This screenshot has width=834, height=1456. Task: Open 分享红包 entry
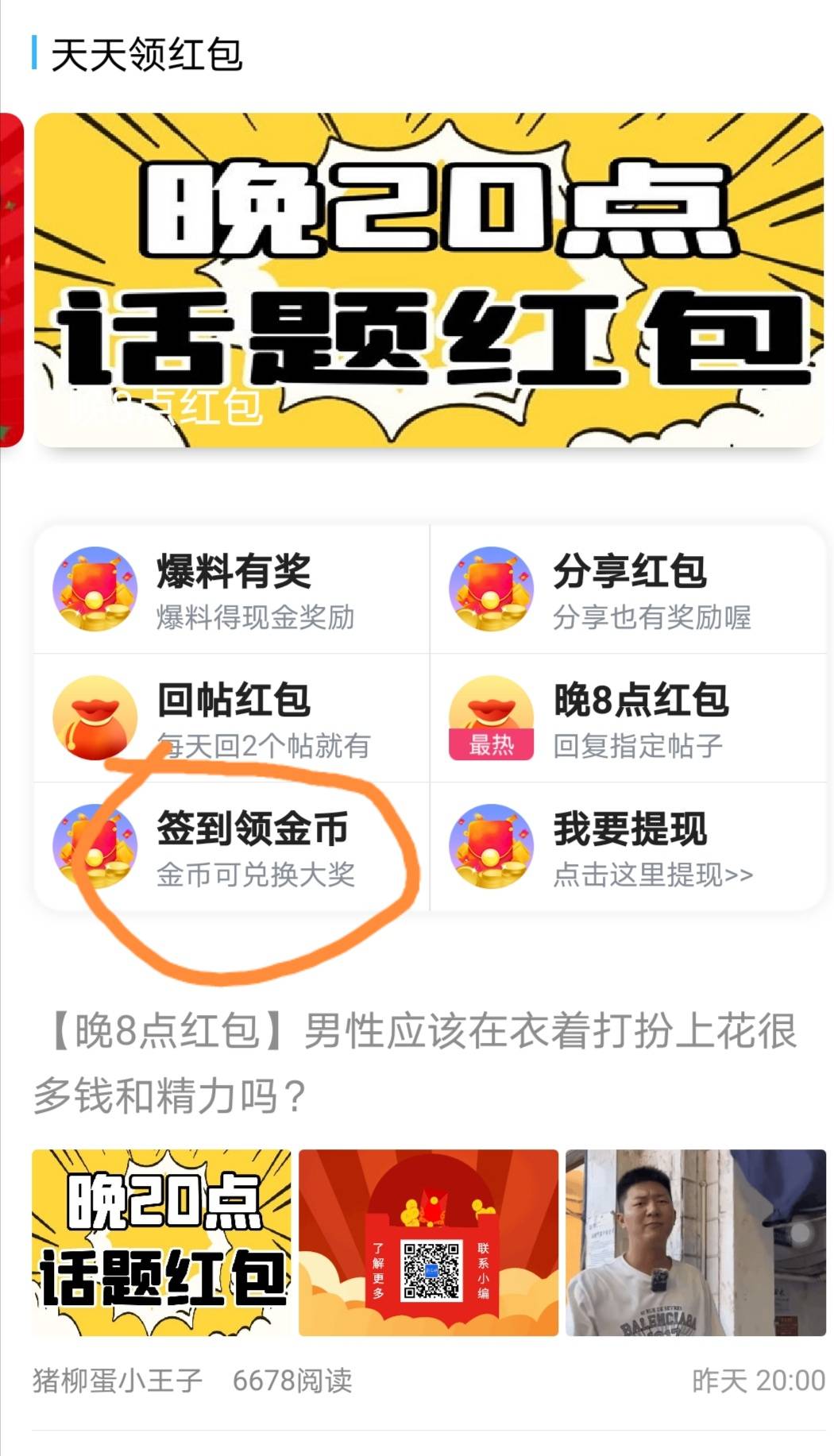click(627, 589)
